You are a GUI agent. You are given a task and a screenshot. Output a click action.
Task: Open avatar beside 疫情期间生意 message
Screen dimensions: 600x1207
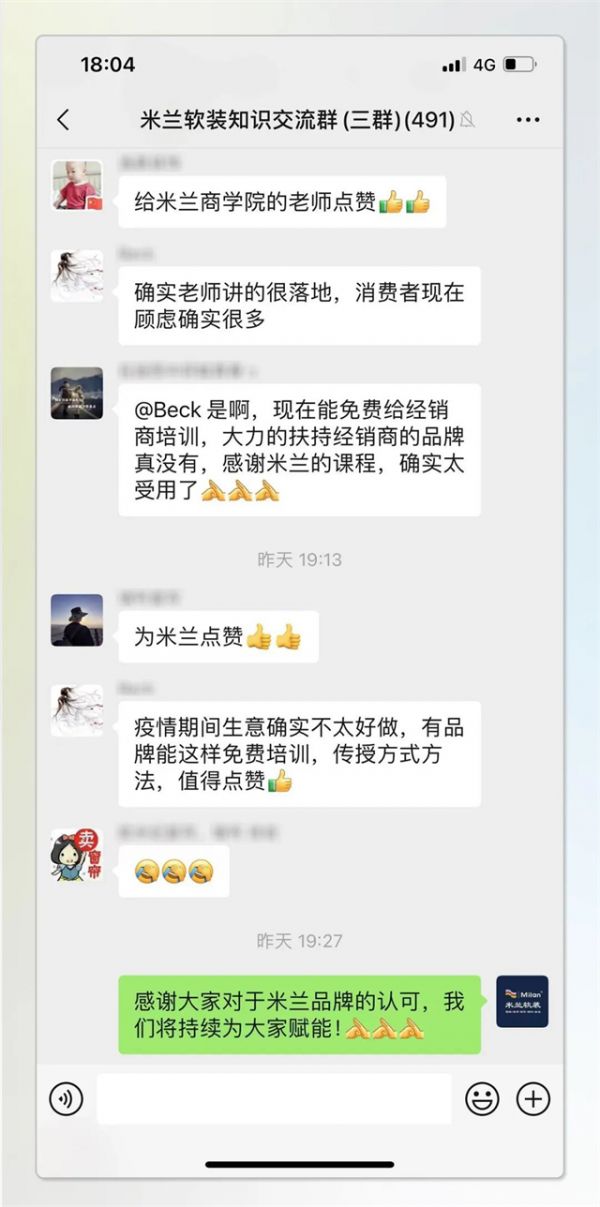pos(77,710)
